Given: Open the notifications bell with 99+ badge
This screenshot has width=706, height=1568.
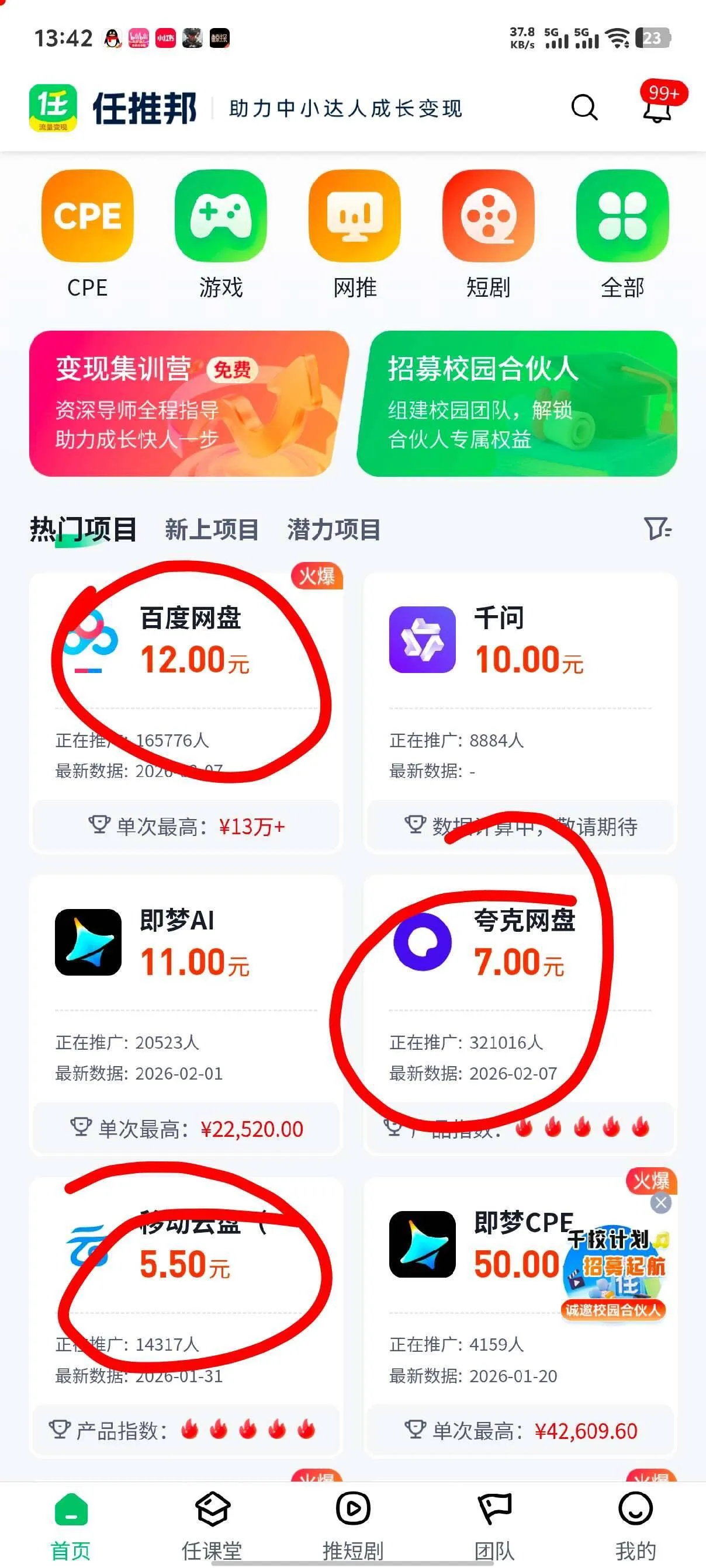Looking at the screenshot, I should (x=657, y=110).
